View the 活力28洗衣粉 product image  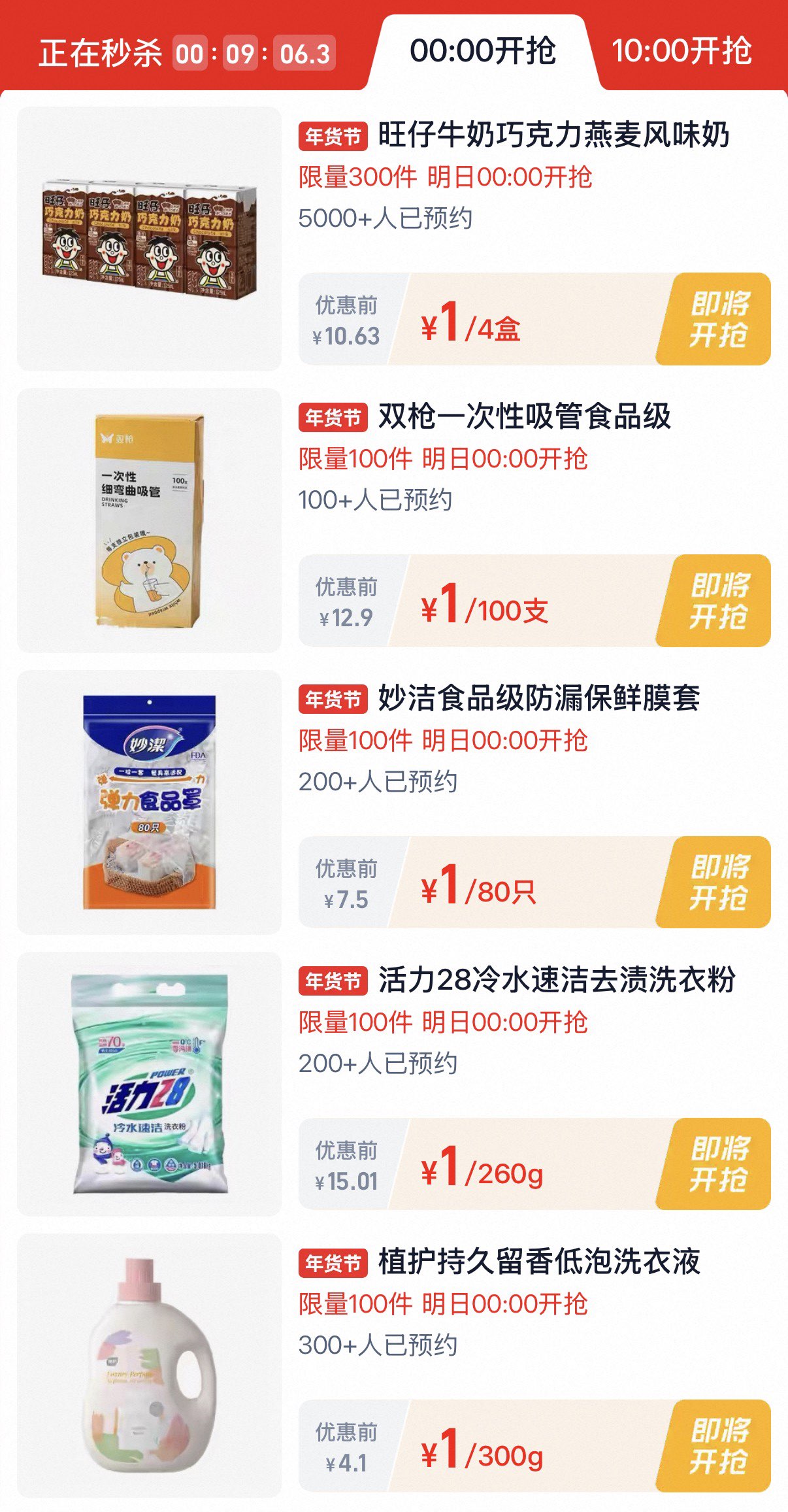[149, 1084]
